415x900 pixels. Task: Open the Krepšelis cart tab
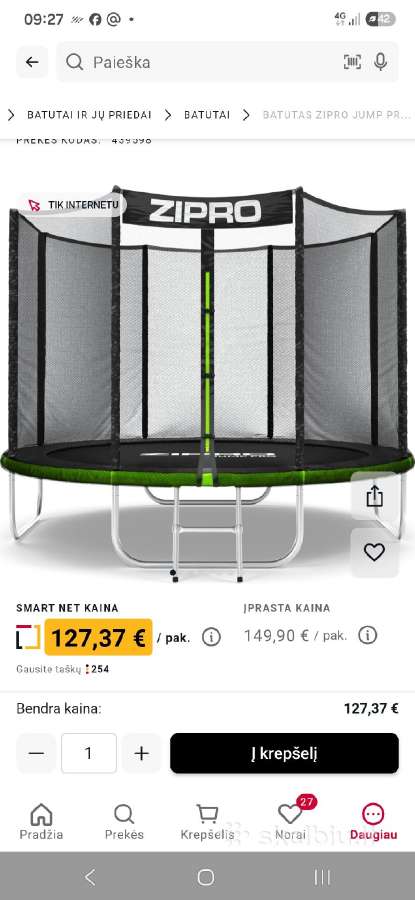point(207,822)
